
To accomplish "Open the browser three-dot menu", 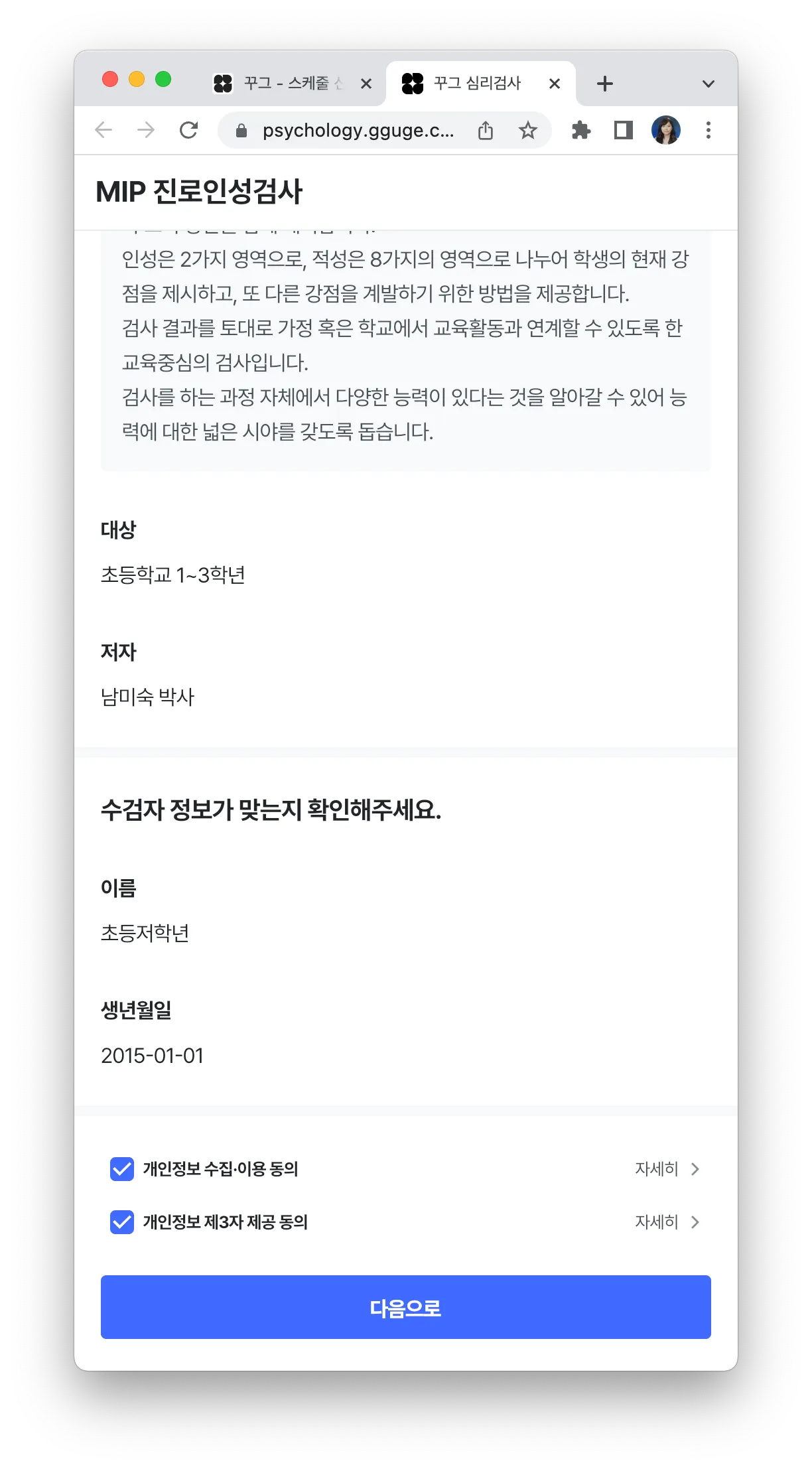I will point(709,130).
